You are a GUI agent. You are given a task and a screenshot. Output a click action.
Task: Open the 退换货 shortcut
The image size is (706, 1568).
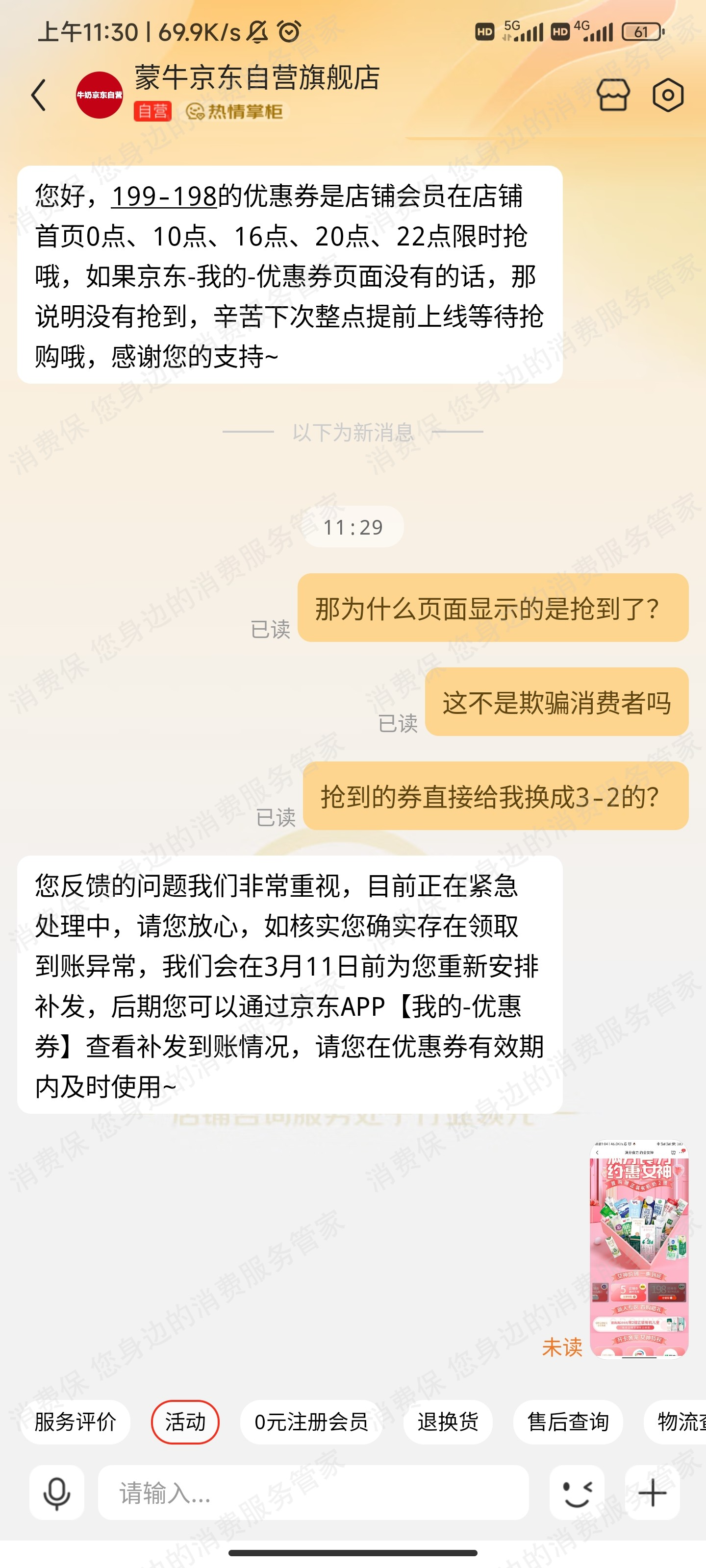[448, 1422]
